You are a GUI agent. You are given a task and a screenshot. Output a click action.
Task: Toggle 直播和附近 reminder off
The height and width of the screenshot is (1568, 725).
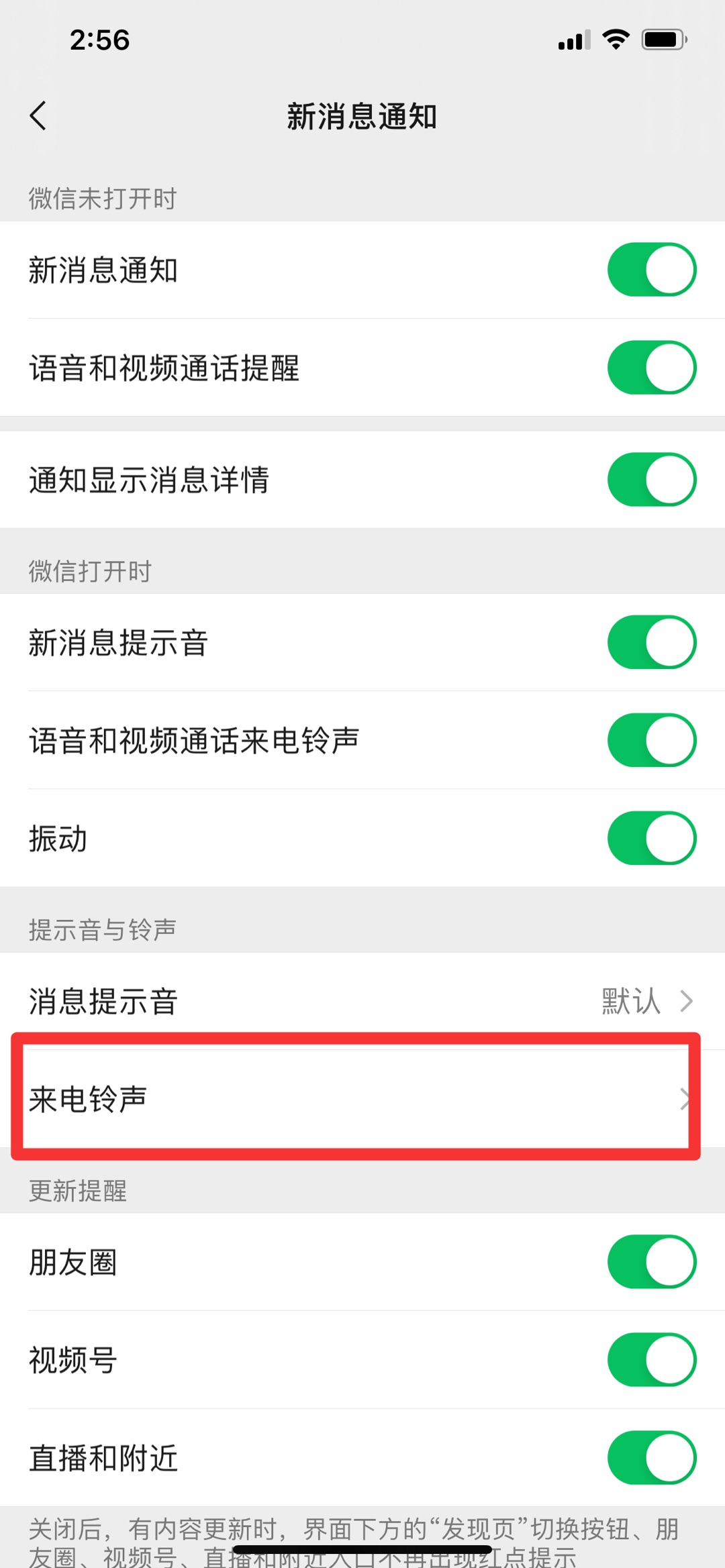pyautogui.click(x=652, y=1458)
